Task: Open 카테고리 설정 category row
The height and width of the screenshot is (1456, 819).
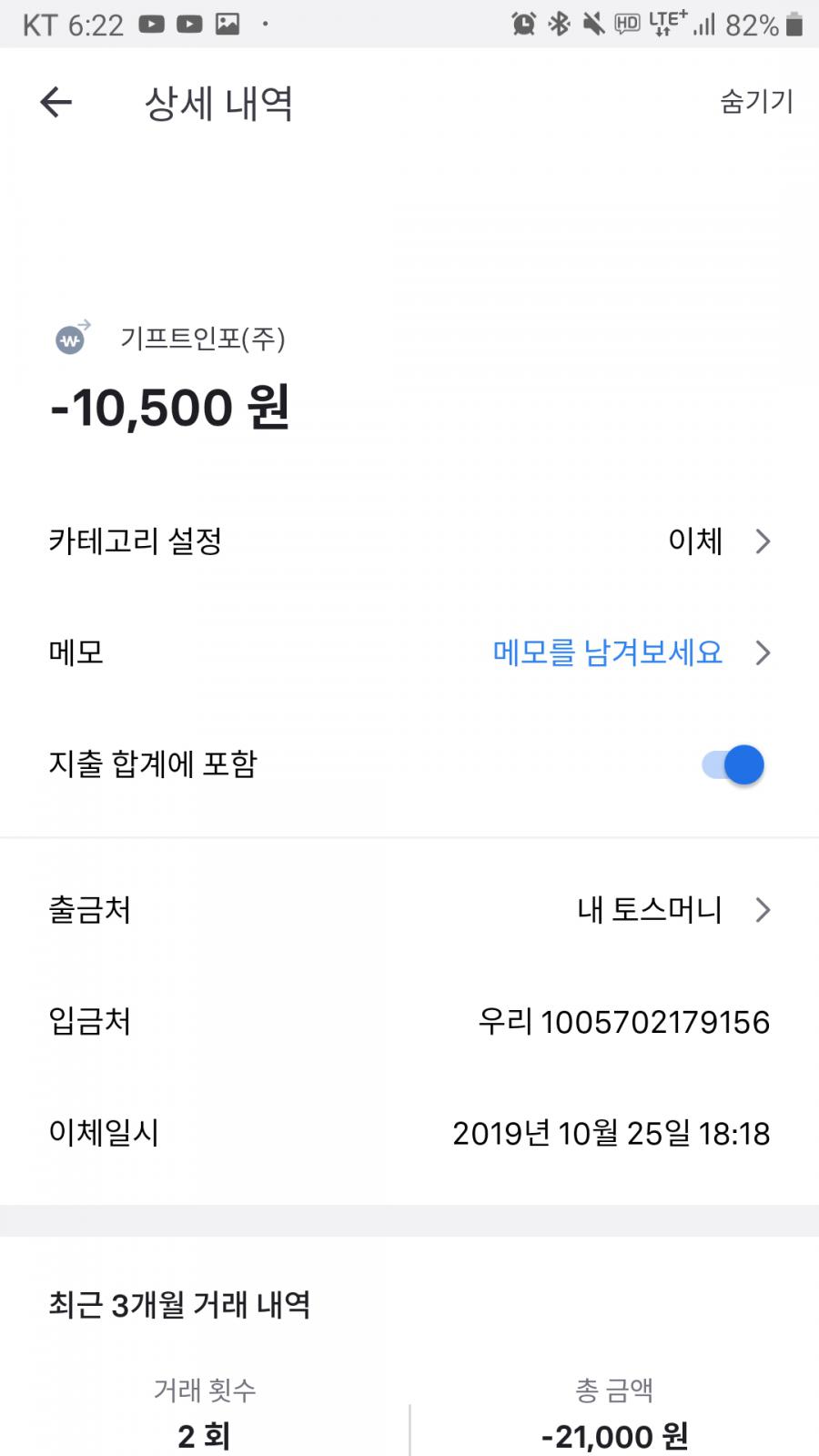Action: click(409, 541)
